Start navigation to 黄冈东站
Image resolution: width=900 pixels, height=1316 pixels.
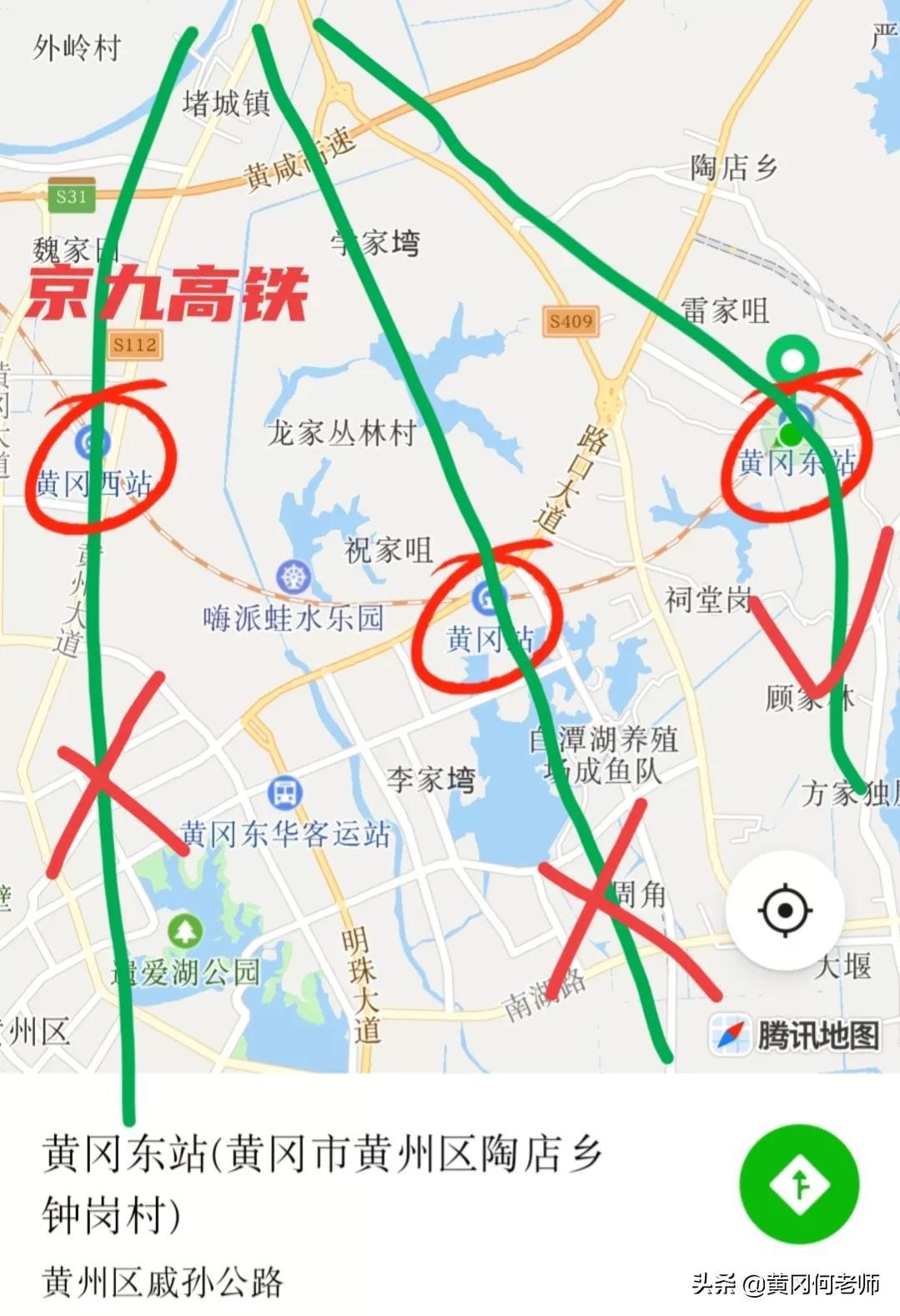798,1183
